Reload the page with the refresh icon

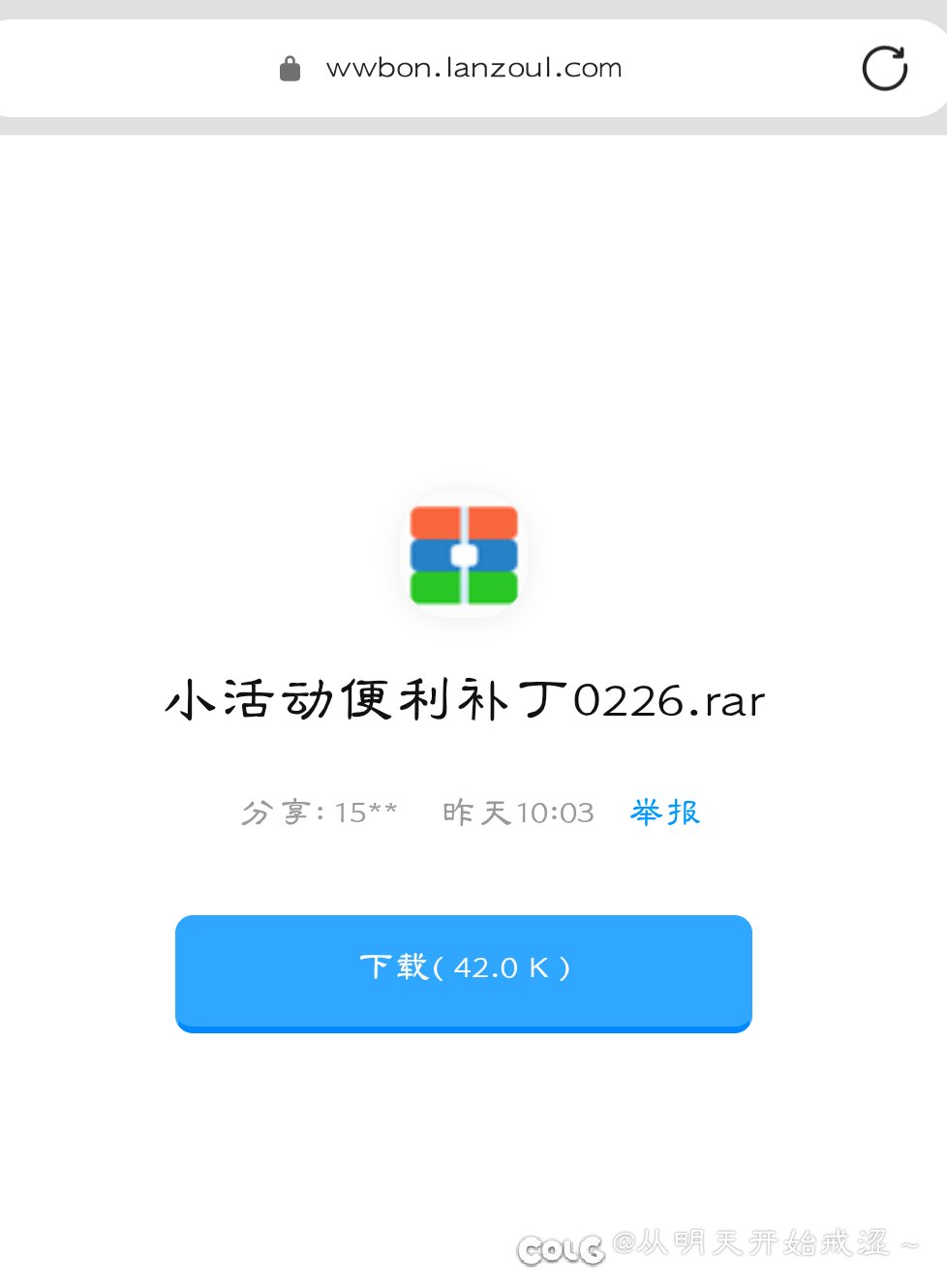(x=884, y=68)
